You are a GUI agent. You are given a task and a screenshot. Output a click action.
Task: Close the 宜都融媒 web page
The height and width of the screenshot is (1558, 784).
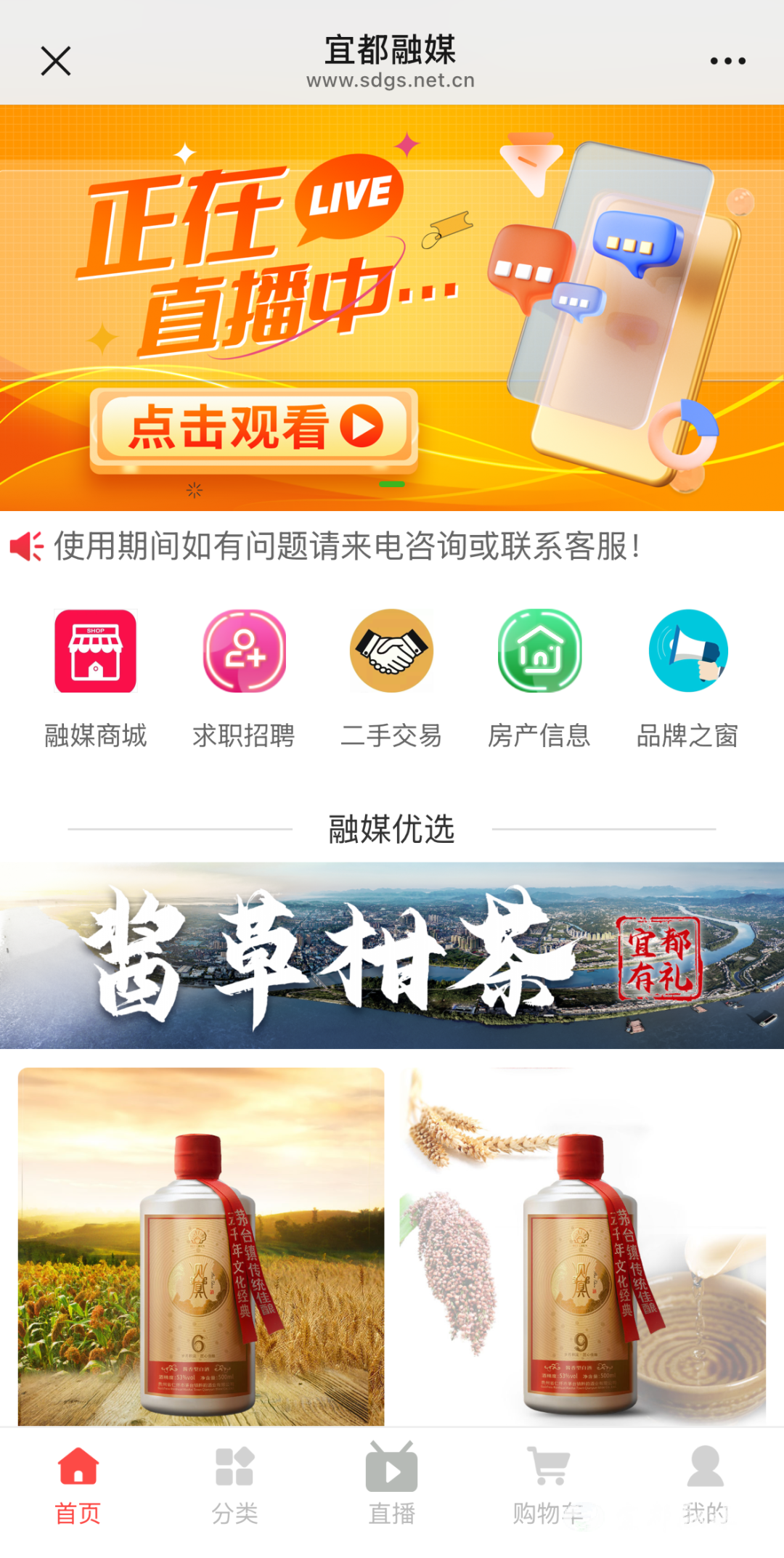point(56,61)
